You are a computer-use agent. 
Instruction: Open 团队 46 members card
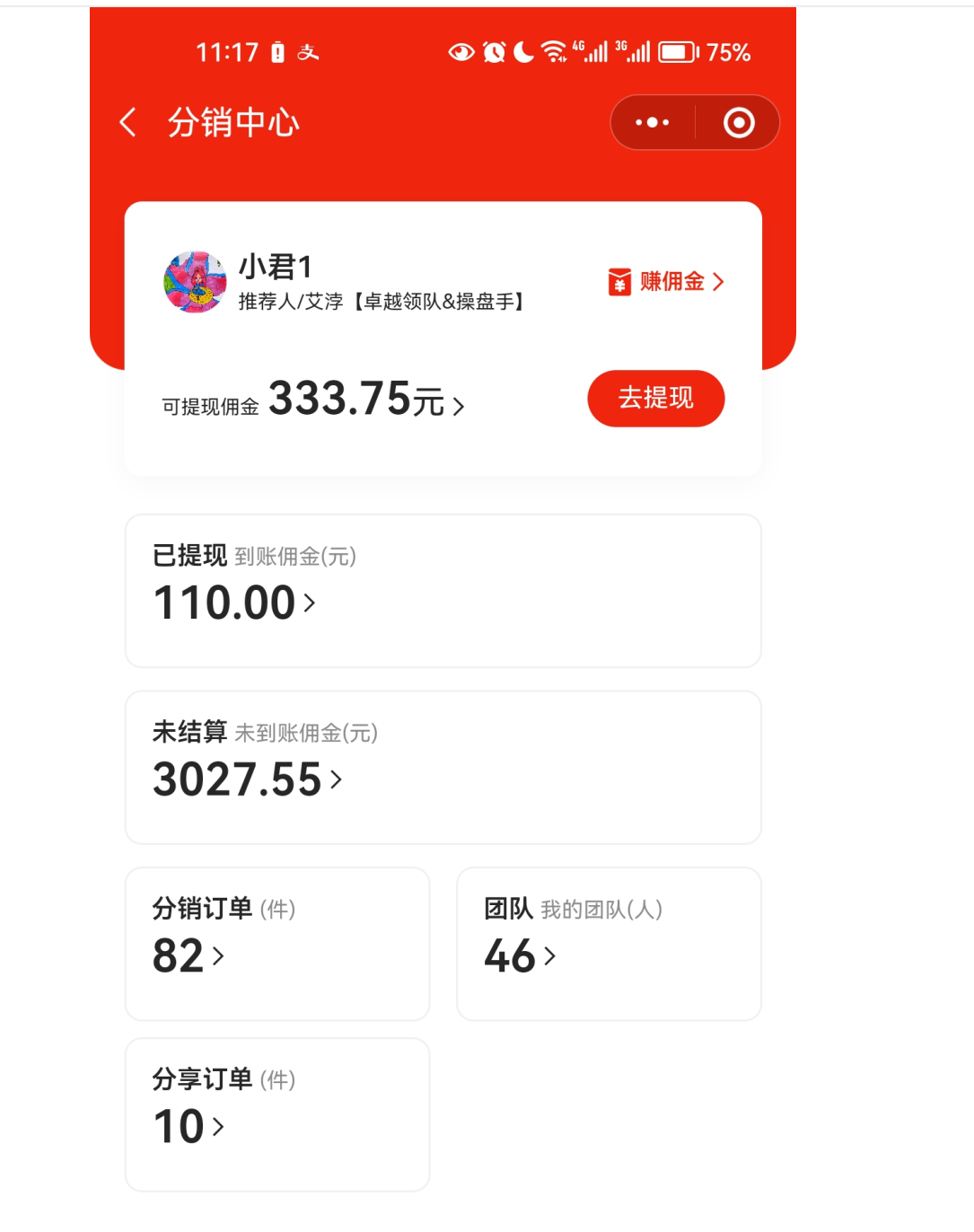pos(609,944)
